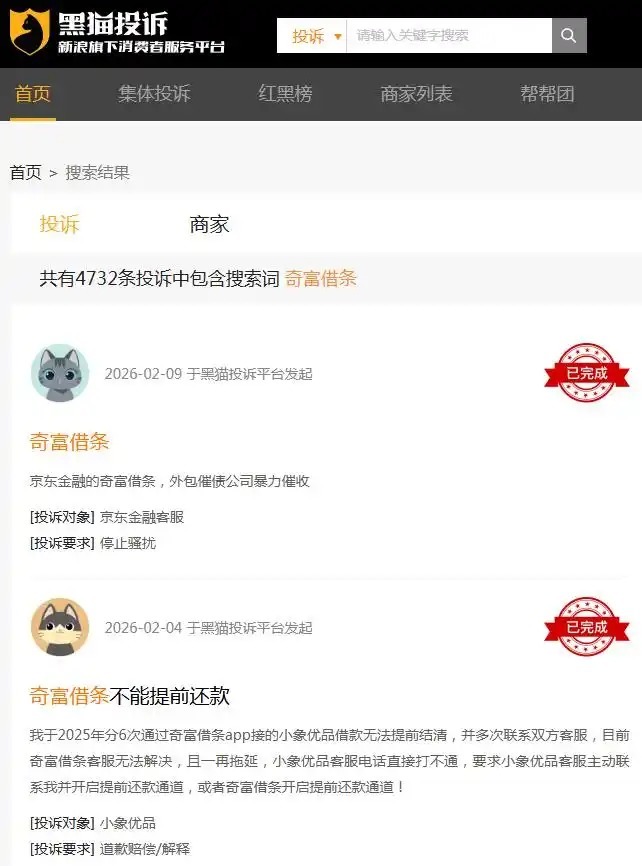Select the 投诉 results tab

click(x=60, y=224)
